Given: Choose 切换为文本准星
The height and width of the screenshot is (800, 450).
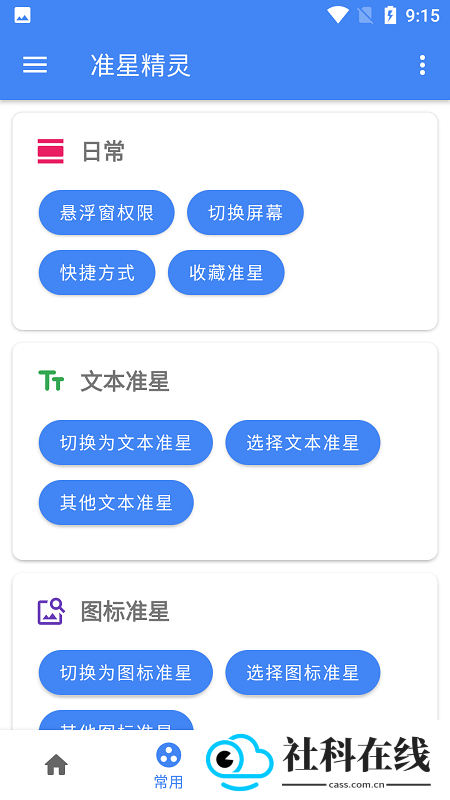Looking at the screenshot, I should [x=126, y=442].
